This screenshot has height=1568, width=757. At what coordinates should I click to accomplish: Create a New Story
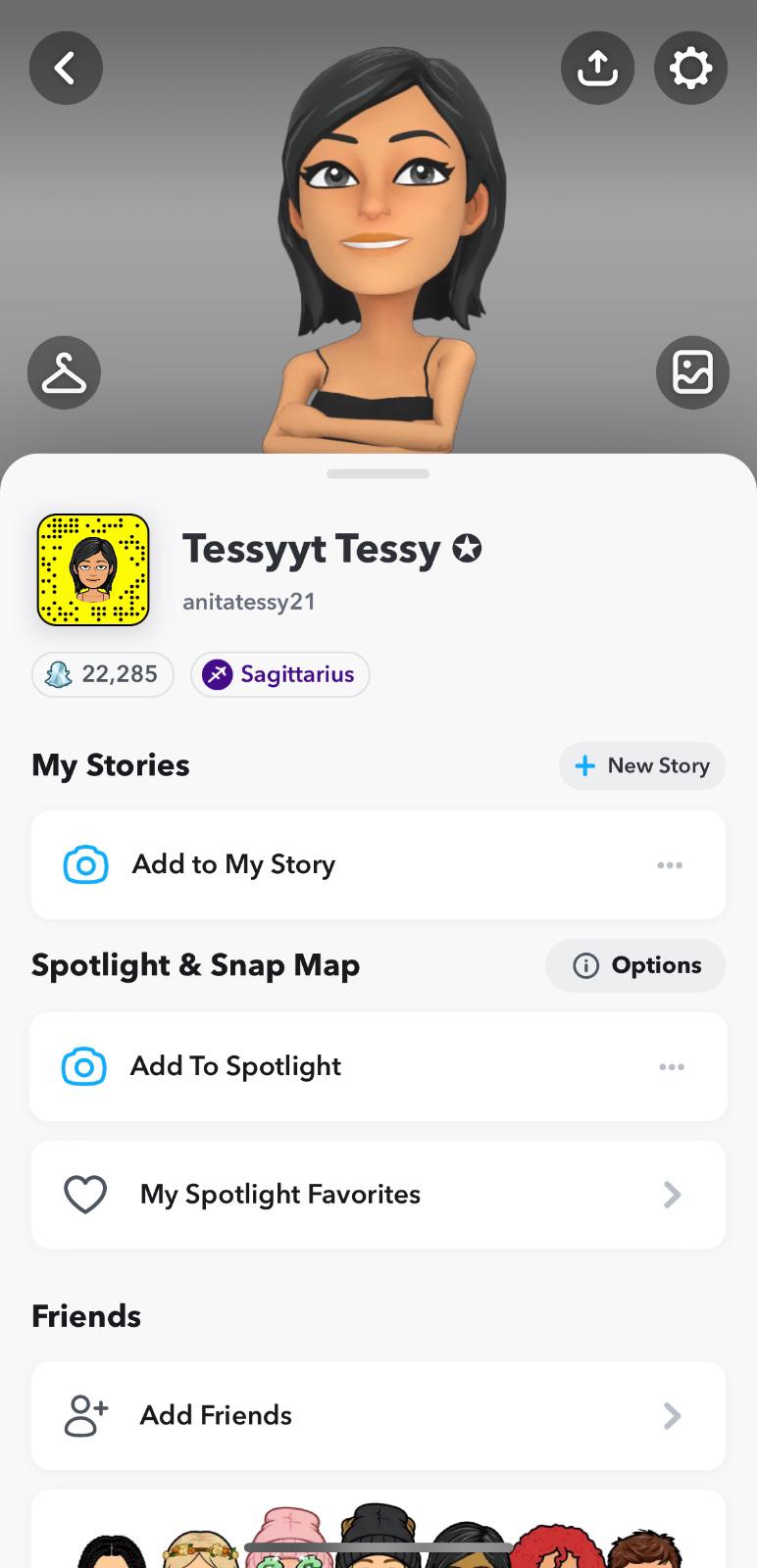(x=642, y=765)
